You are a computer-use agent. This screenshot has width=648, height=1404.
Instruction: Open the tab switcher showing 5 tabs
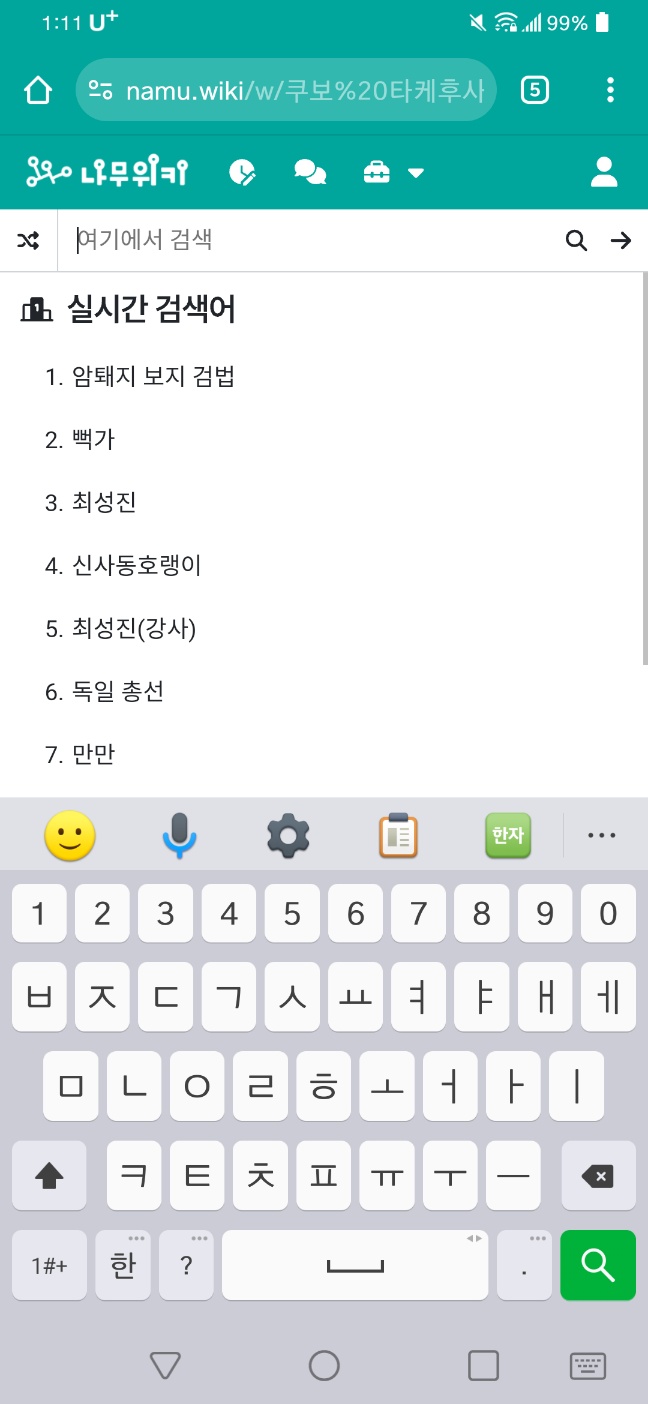[535, 91]
